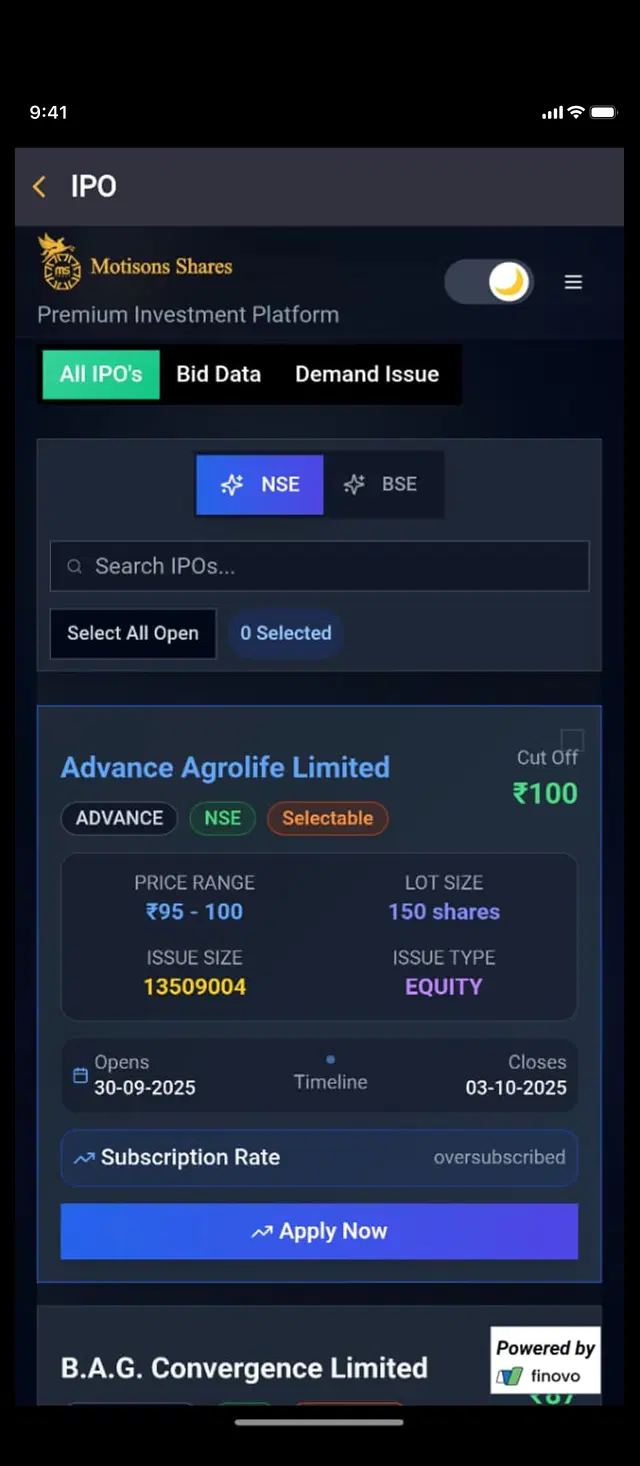Switch to the Bid Data tab
Screen dimensions: 640x1466
pos(218,374)
